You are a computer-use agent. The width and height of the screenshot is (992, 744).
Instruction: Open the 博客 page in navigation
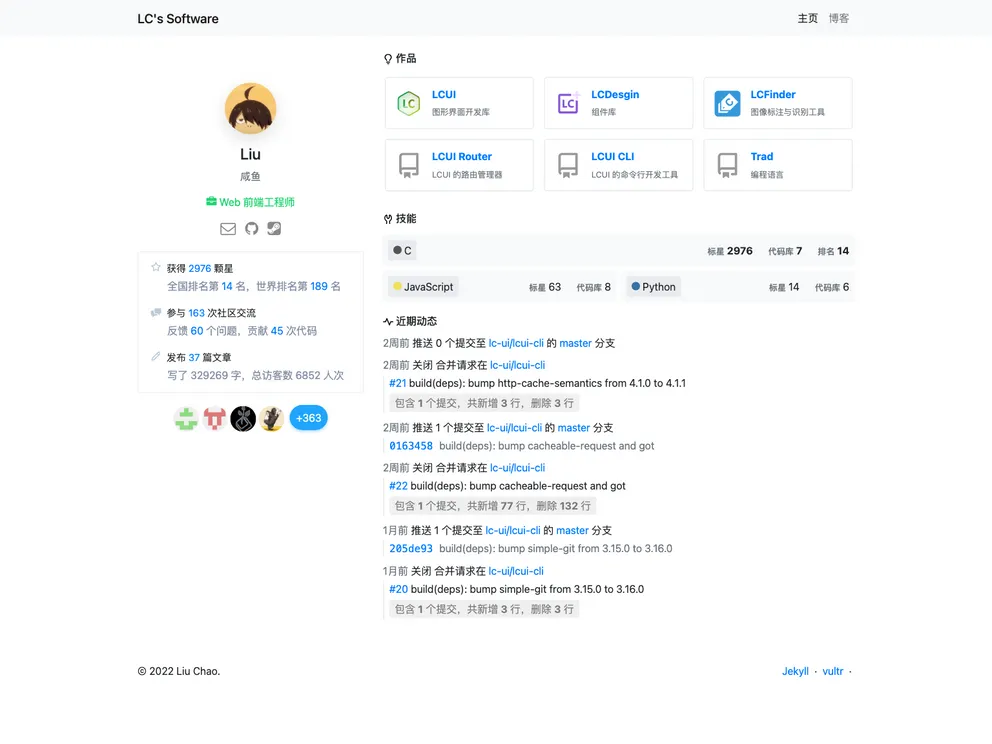tap(838, 18)
